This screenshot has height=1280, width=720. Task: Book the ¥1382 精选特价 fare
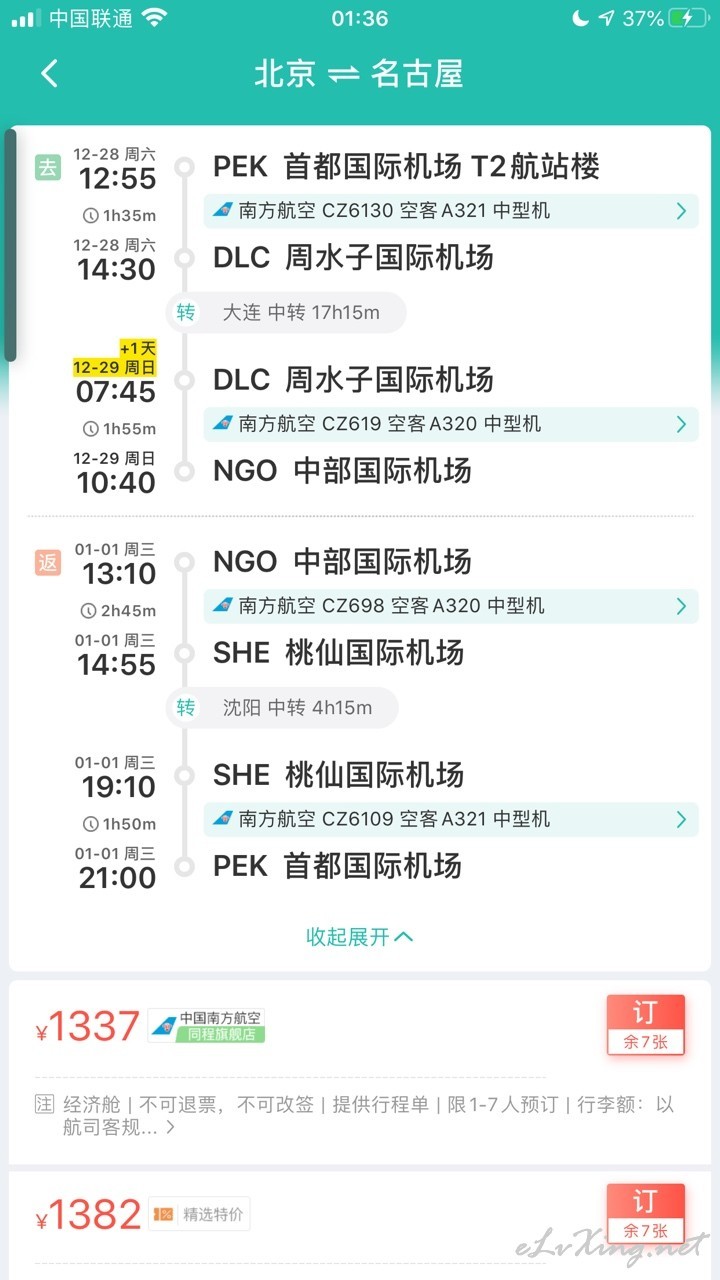coord(646,1214)
